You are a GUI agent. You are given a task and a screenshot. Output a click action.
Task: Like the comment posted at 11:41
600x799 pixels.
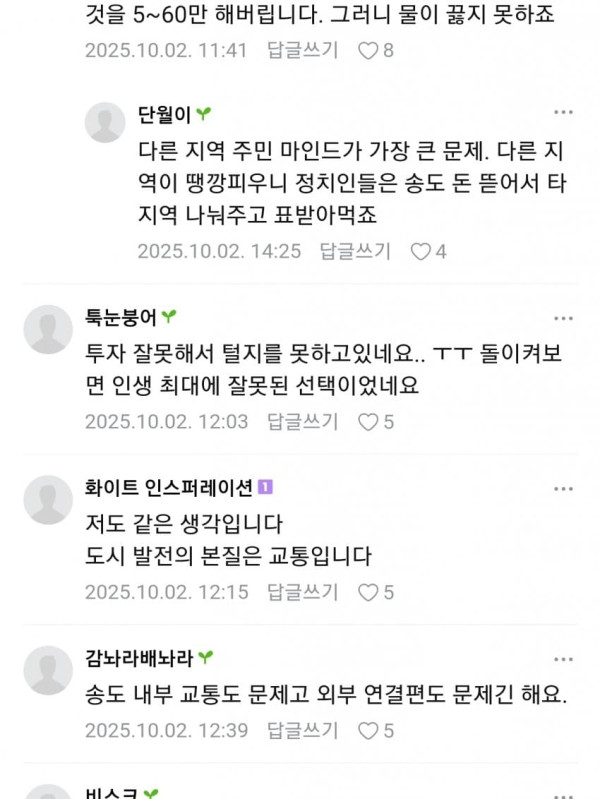point(369,51)
